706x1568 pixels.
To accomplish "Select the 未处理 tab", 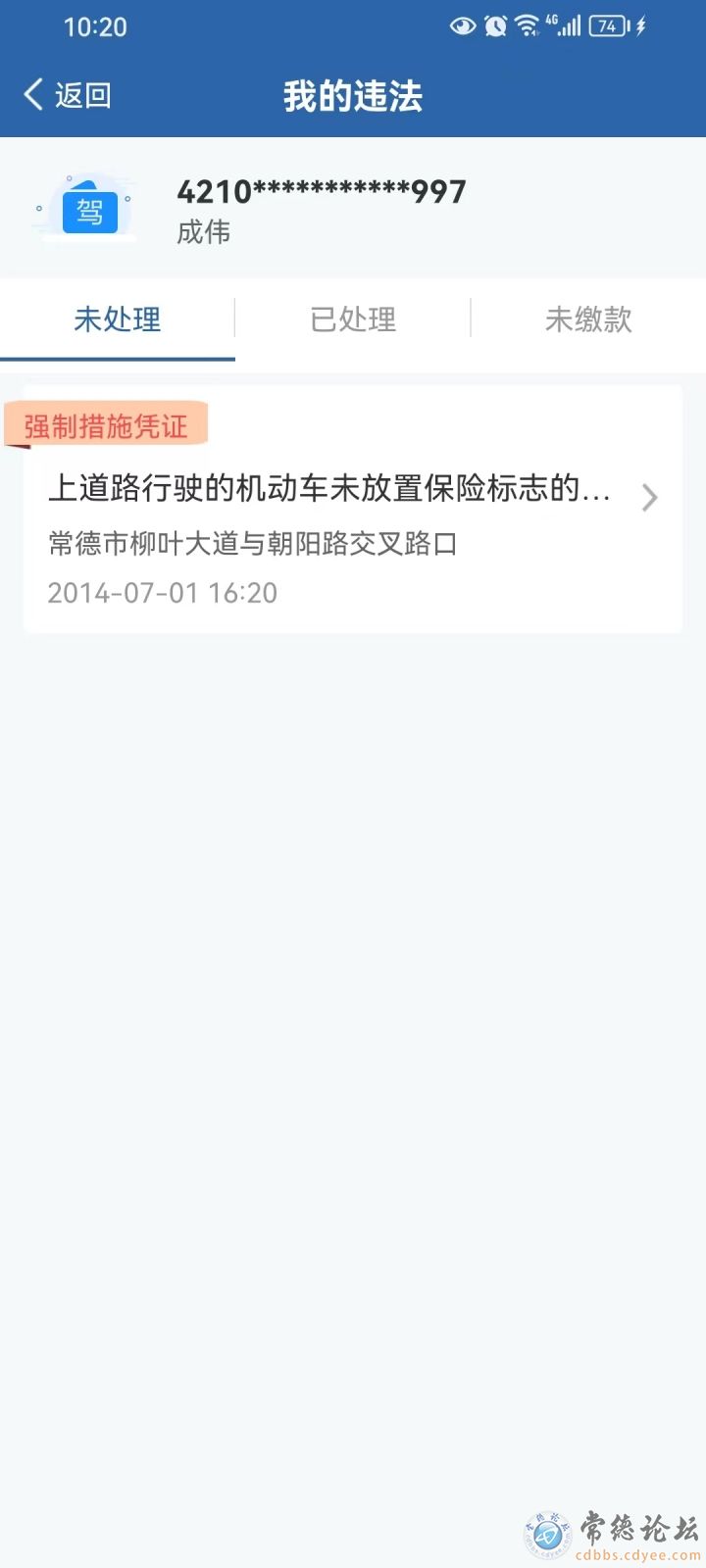I will [x=118, y=319].
